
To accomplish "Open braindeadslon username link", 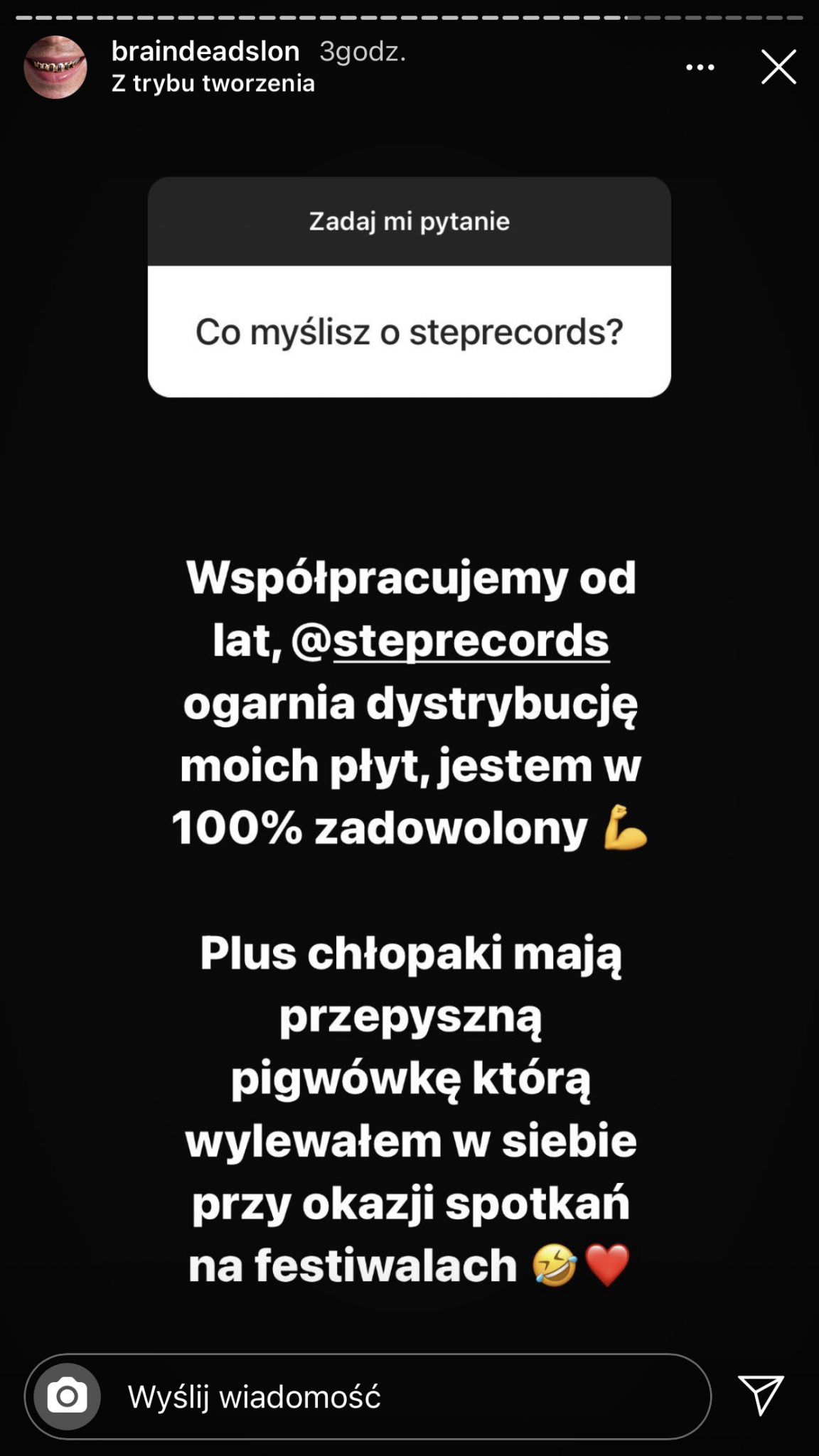I will [205, 51].
